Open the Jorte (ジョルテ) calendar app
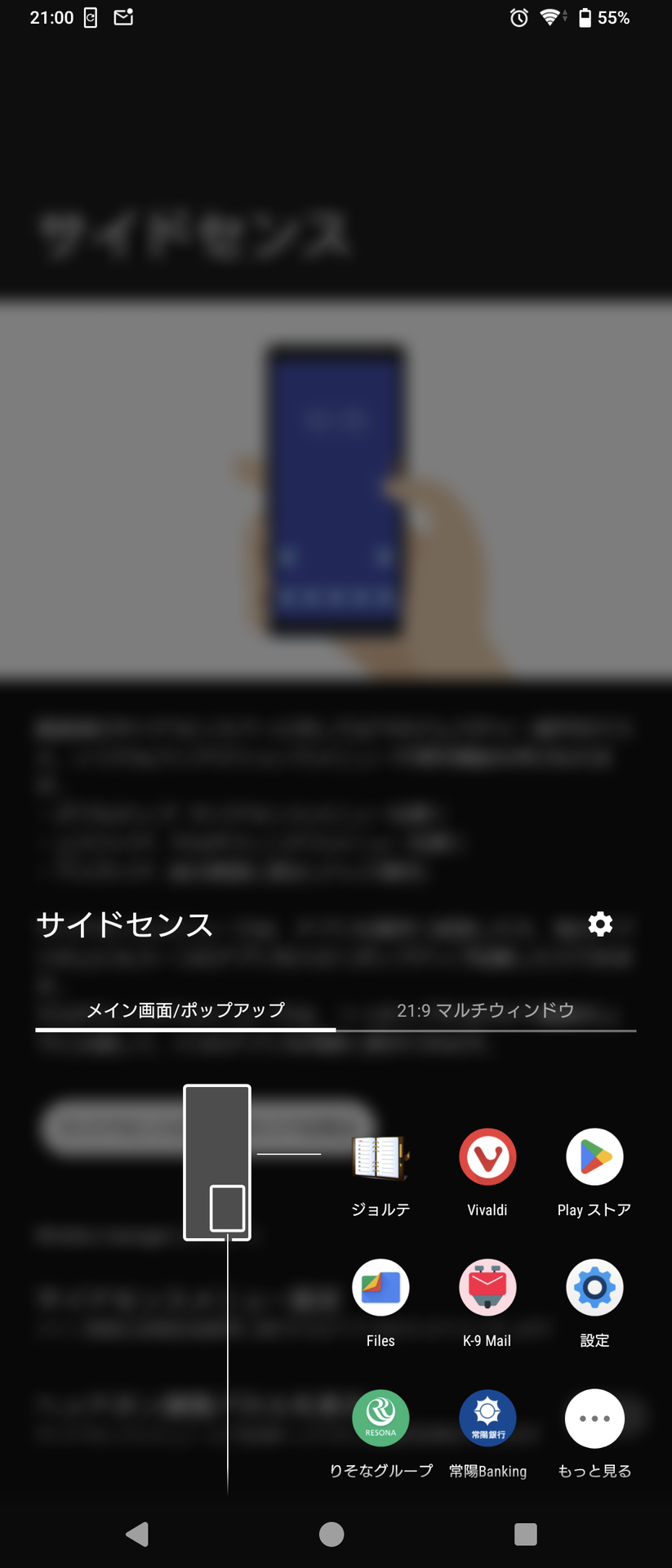 pos(380,1156)
